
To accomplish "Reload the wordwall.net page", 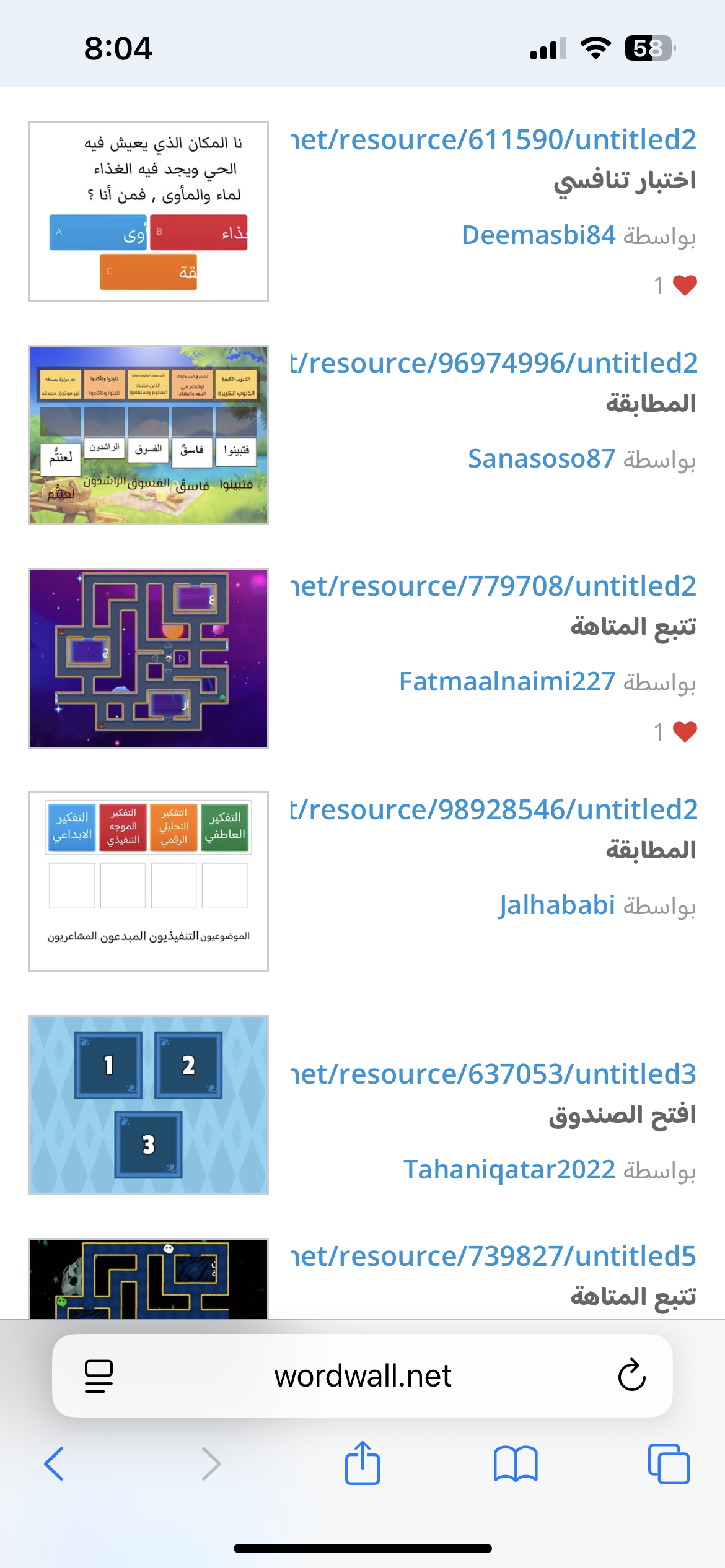I will 631,1375.
